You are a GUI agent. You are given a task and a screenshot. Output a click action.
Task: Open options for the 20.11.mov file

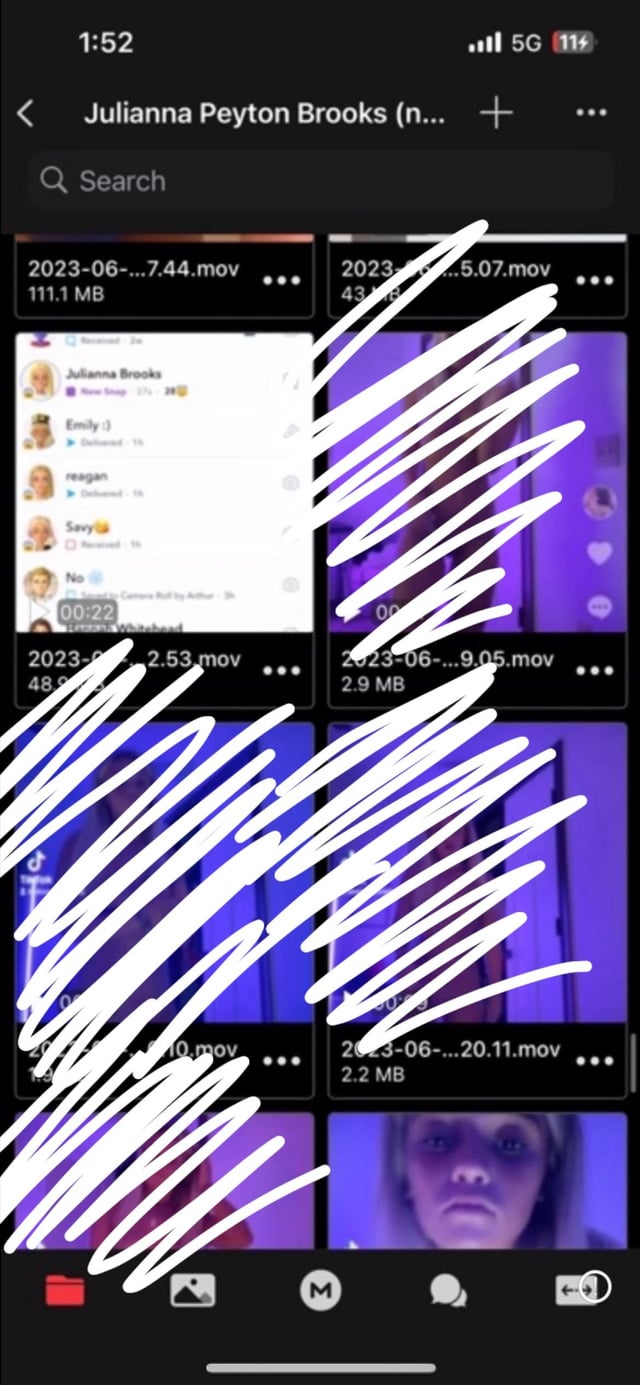(594, 1060)
